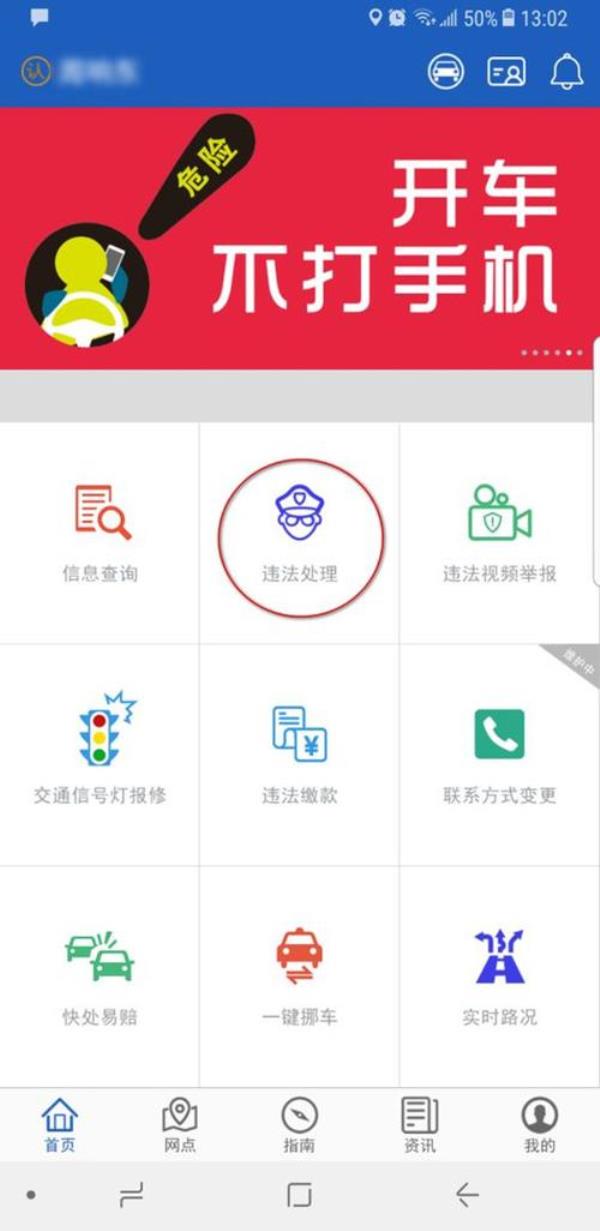Open 联系方式变更 contact change
Screen dimensions: 600x1231
499,754
